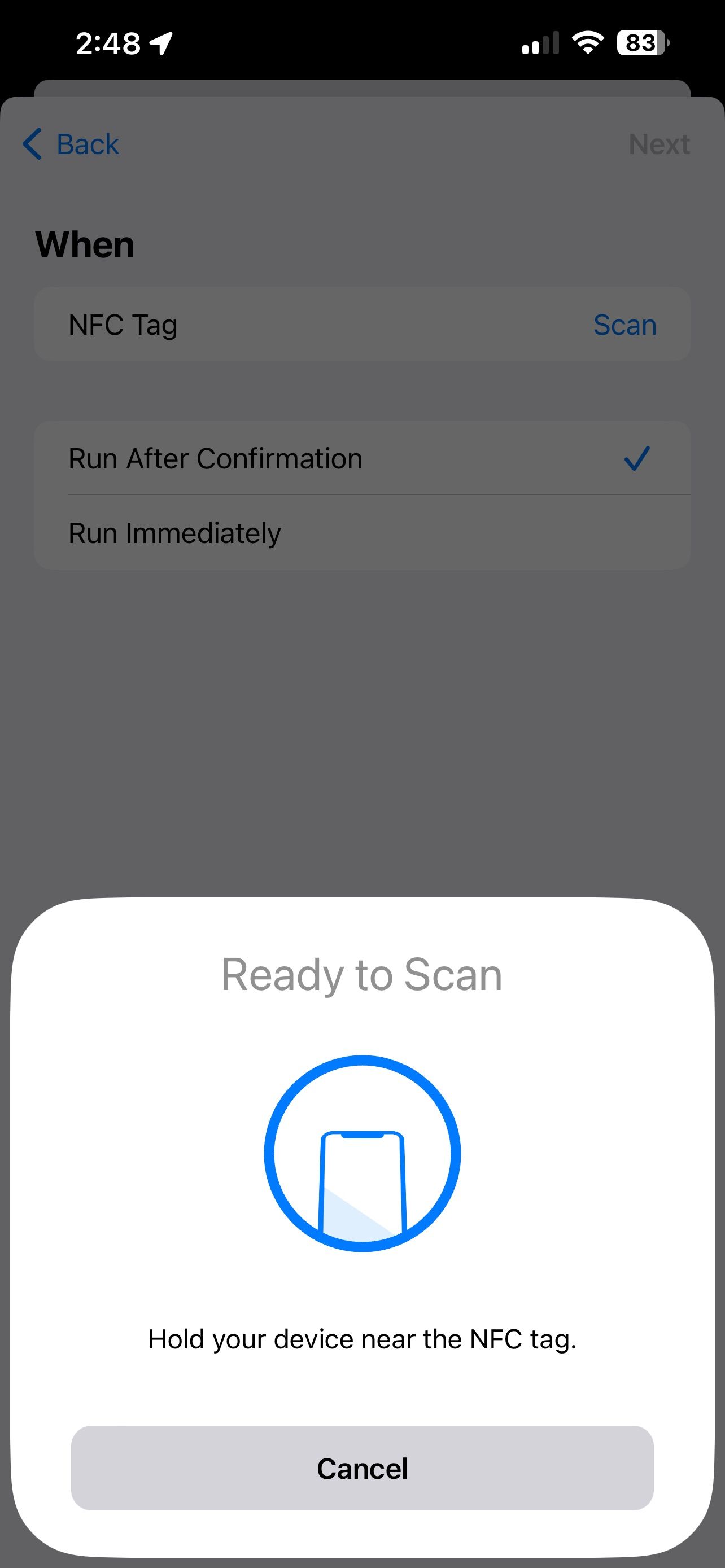
Task: Tap Next to continue
Action: tap(658, 145)
